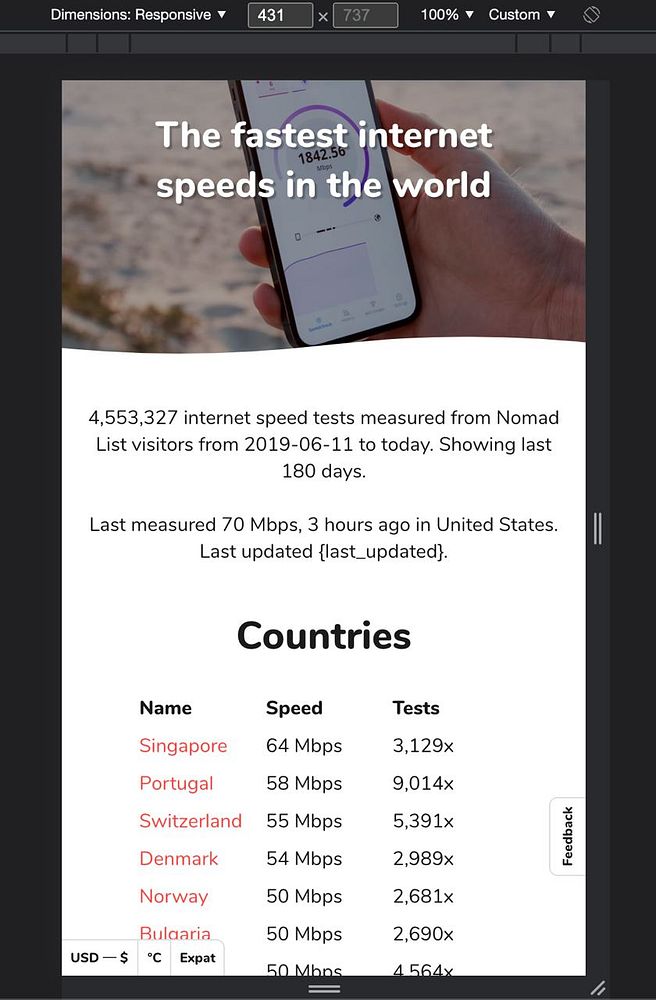Open the Custom throttling dropdown
The image size is (656, 1000).
click(522, 15)
